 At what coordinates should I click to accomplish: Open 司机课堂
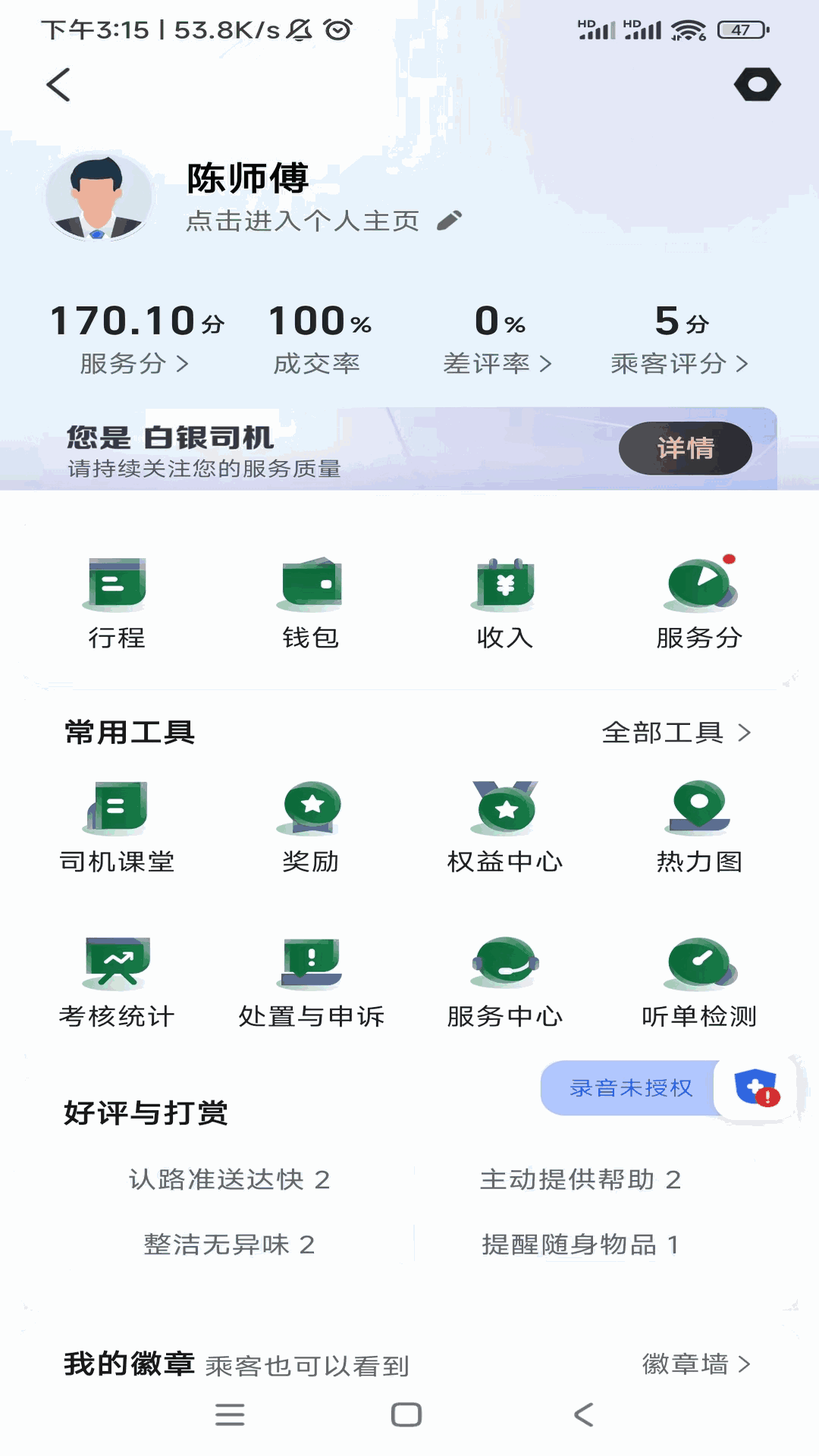pos(117,827)
